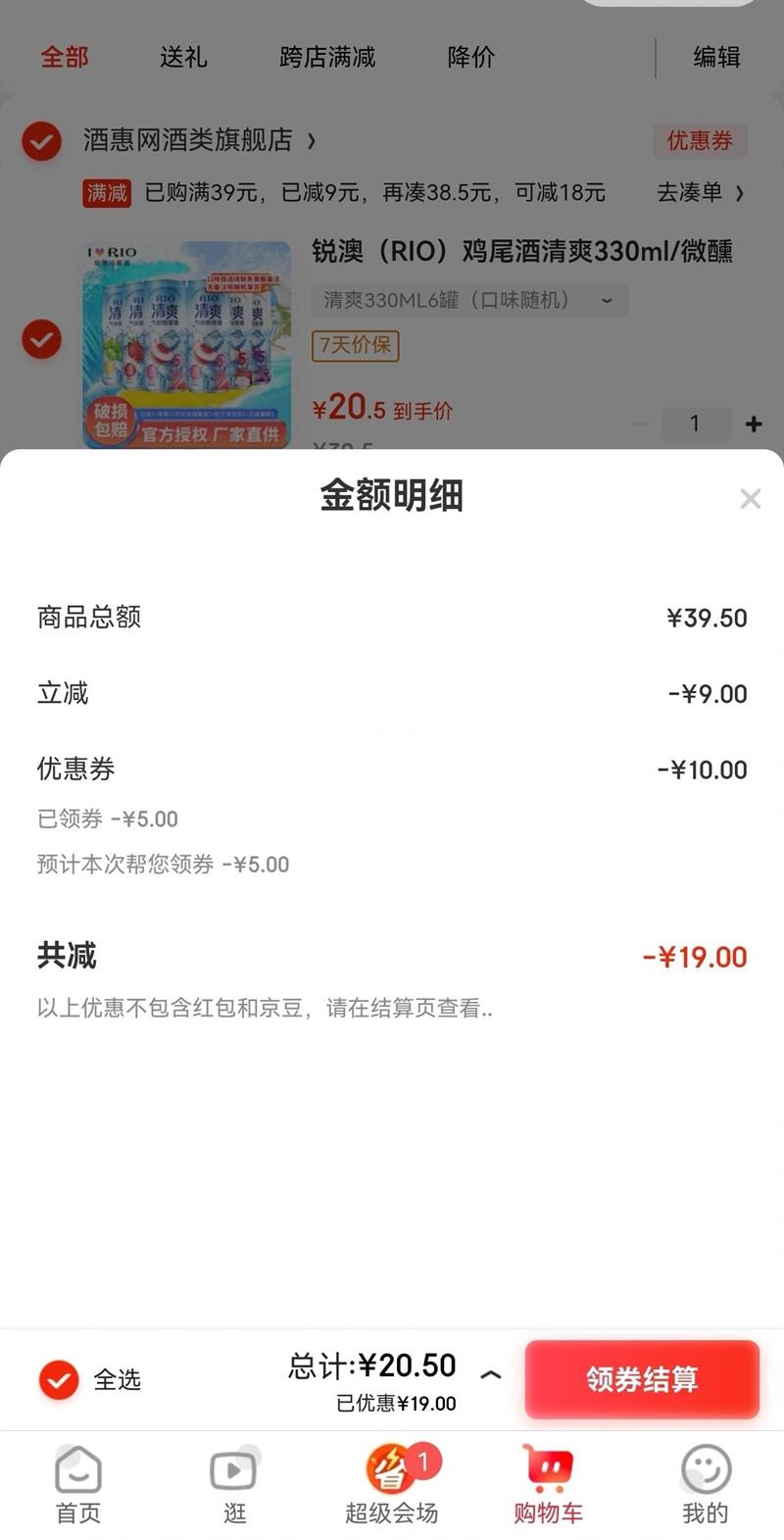Image resolution: width=784 pixels, height=1540 pixels.
Task: Tap 编辑 to edit the cart
Action: point(716,57)
